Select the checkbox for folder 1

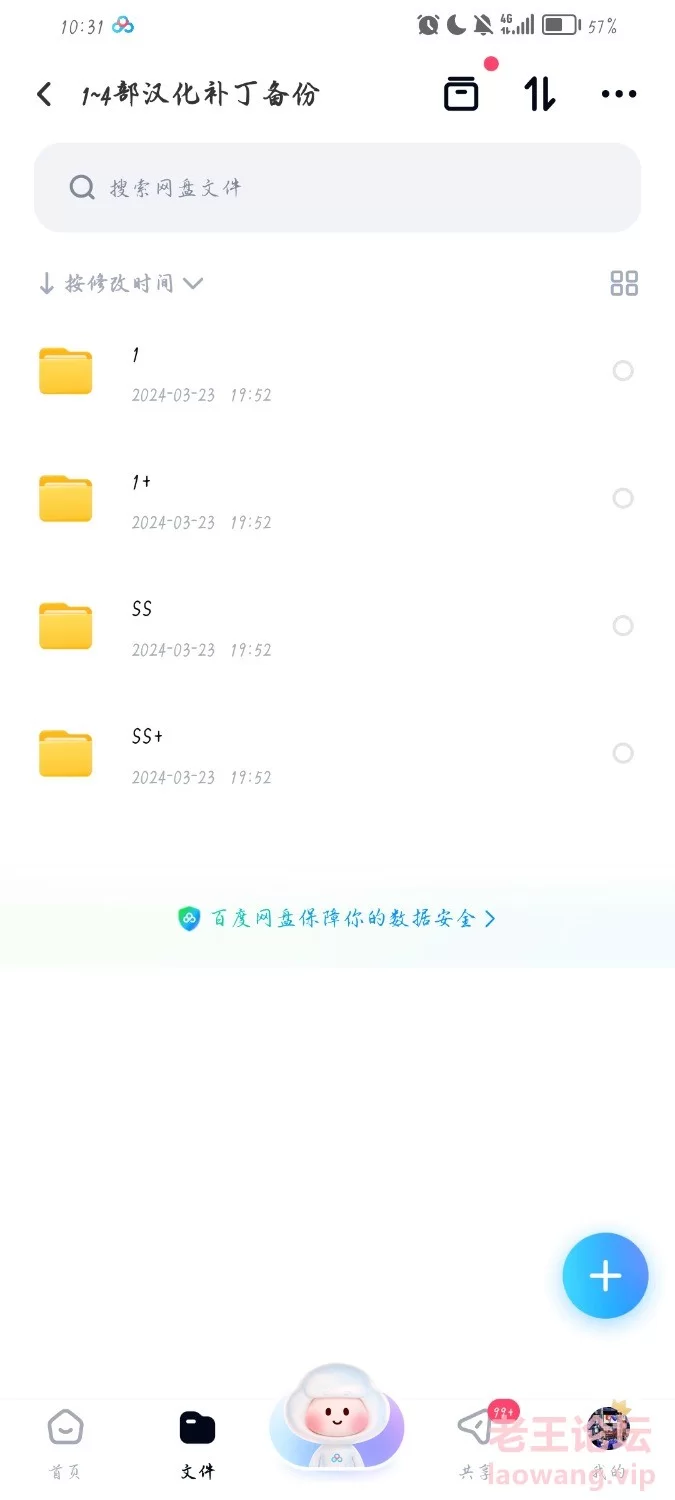(623, 371)
